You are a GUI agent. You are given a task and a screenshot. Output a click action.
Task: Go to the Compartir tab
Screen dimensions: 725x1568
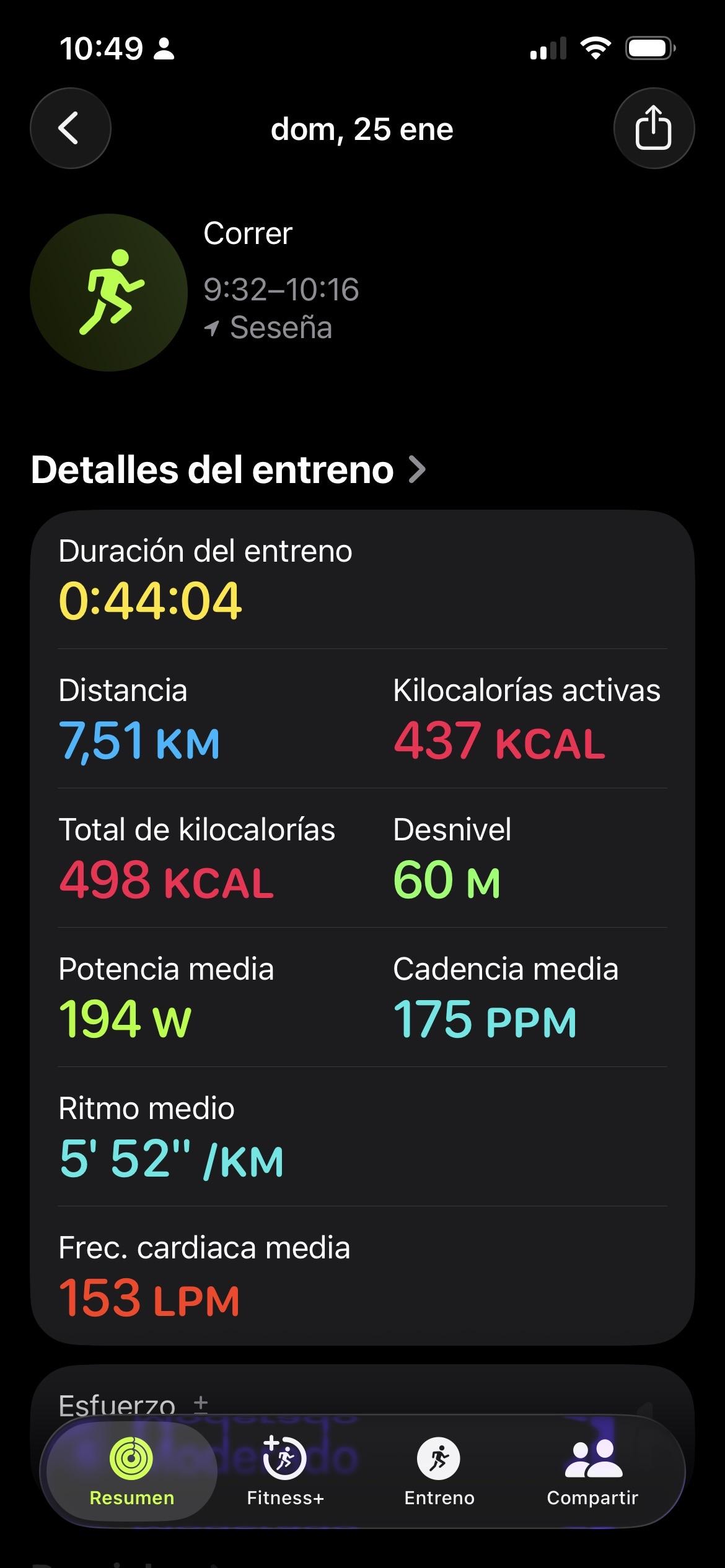coord(592,1471)
